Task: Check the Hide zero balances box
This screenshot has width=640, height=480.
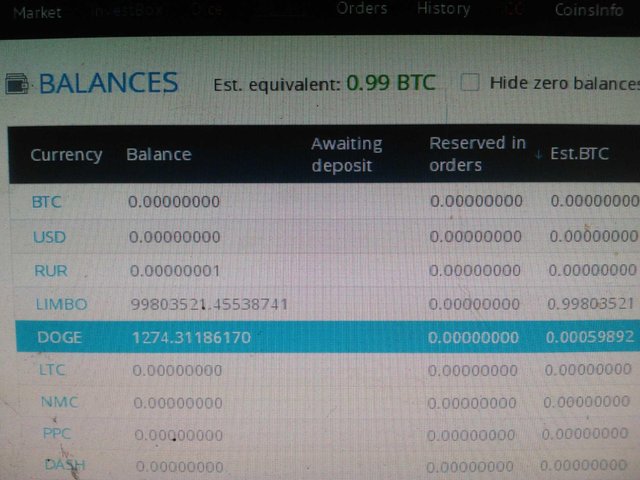Action: (470, 82)
